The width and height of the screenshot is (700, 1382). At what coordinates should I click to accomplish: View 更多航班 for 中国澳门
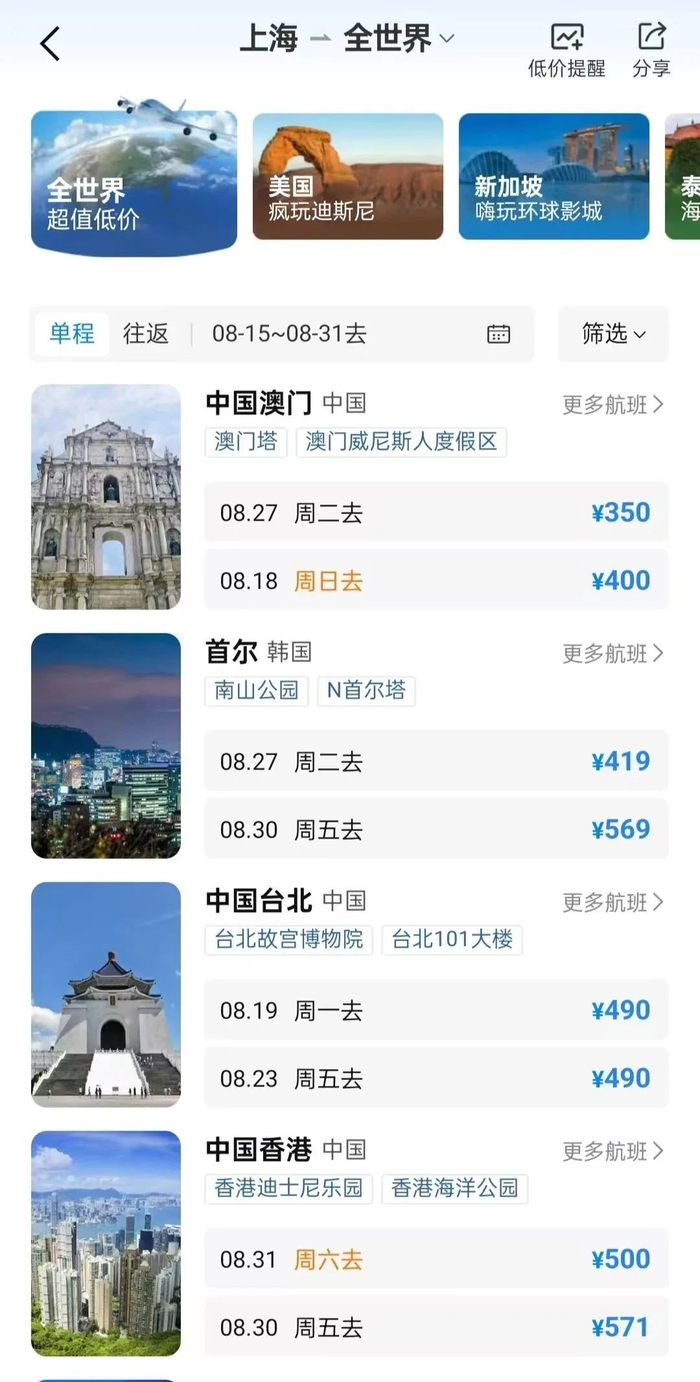coord(612,405)
